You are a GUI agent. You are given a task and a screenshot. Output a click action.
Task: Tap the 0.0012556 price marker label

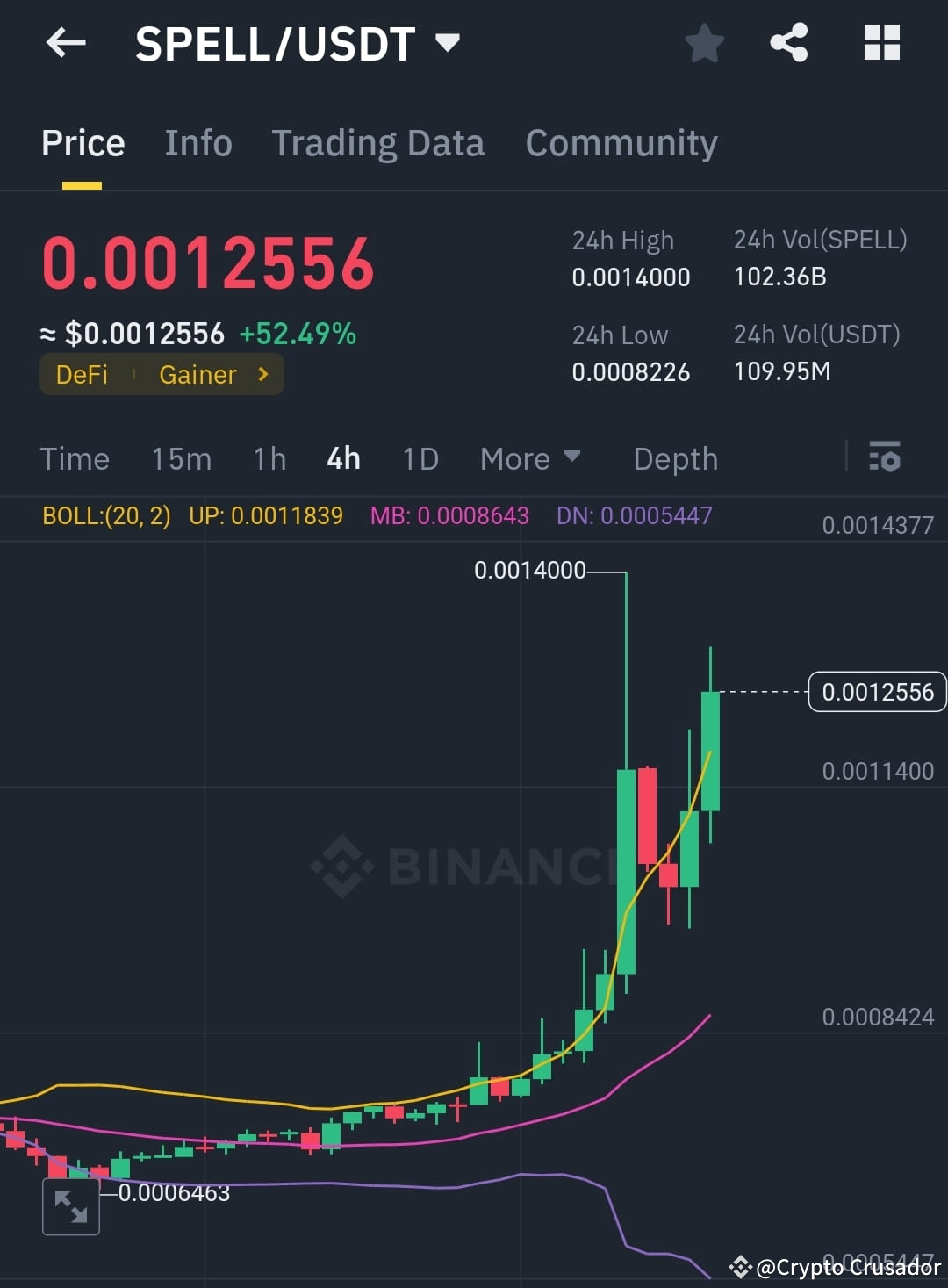coord(876,692)
